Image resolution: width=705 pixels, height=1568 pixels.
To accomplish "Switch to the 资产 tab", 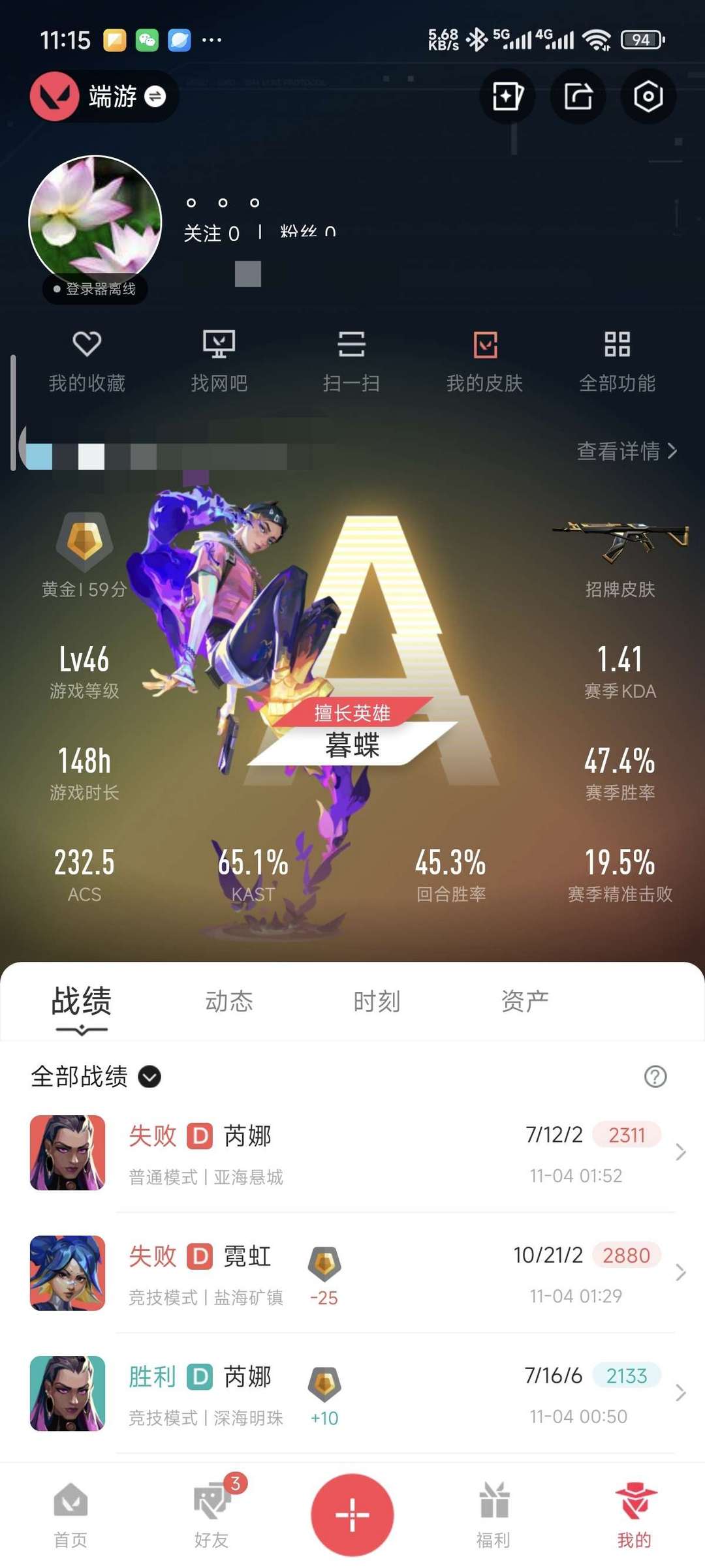I will pos(524,1001).
